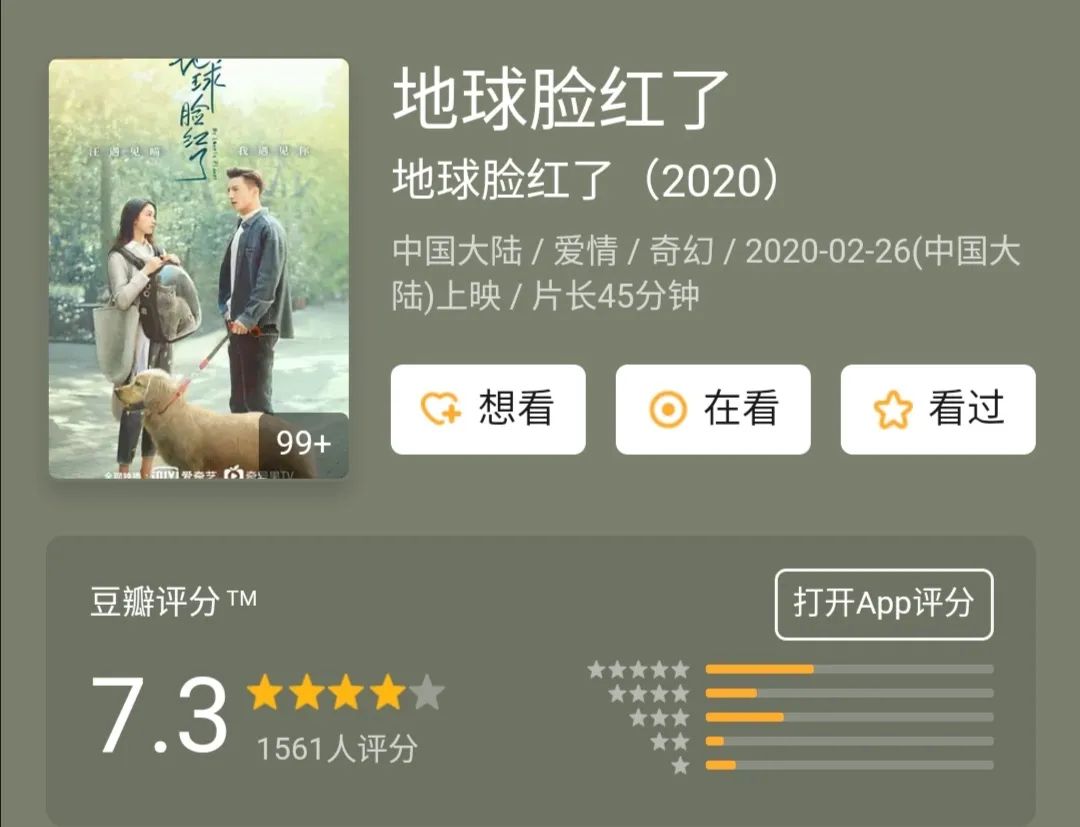Open the 地球脸红了 poster image
The image size is (1080, 827).
tap(198, 268)
